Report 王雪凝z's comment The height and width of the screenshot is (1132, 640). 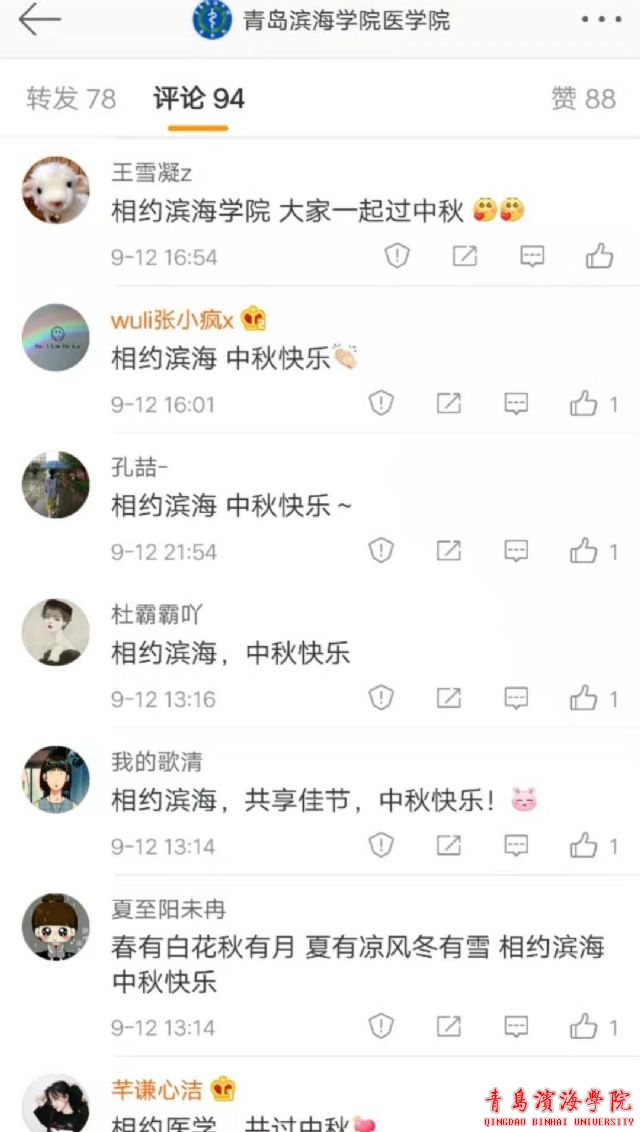[397, 257]
